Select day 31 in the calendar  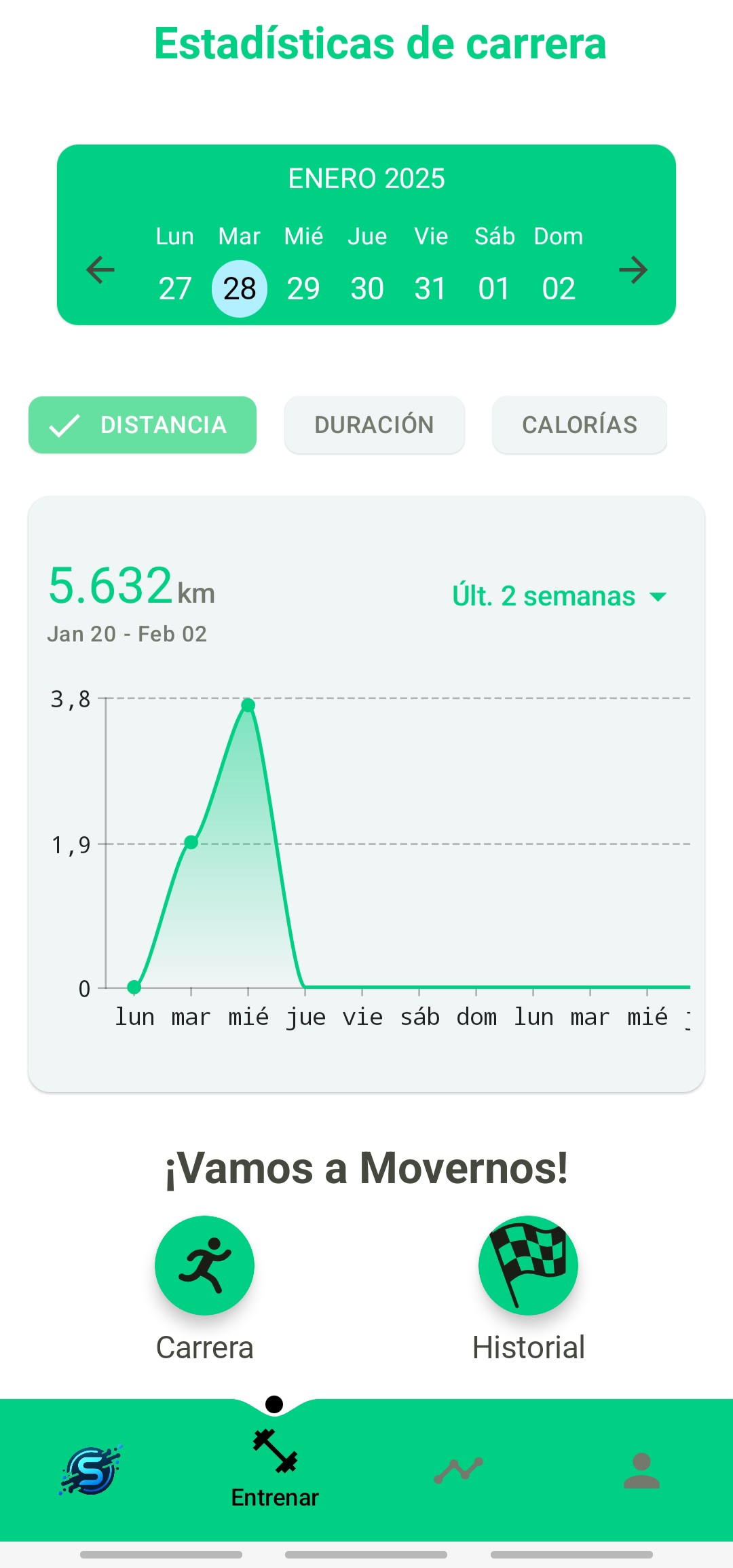pyautogui.click(x=430, y=288)
